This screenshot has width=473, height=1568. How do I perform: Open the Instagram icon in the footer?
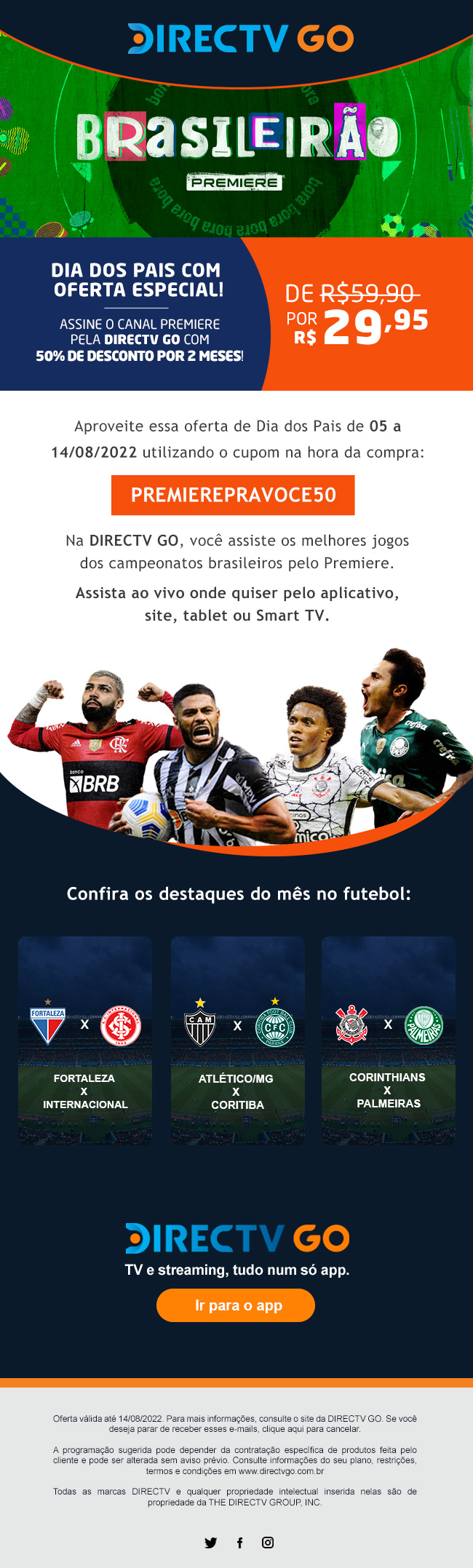pos(268,1543)
